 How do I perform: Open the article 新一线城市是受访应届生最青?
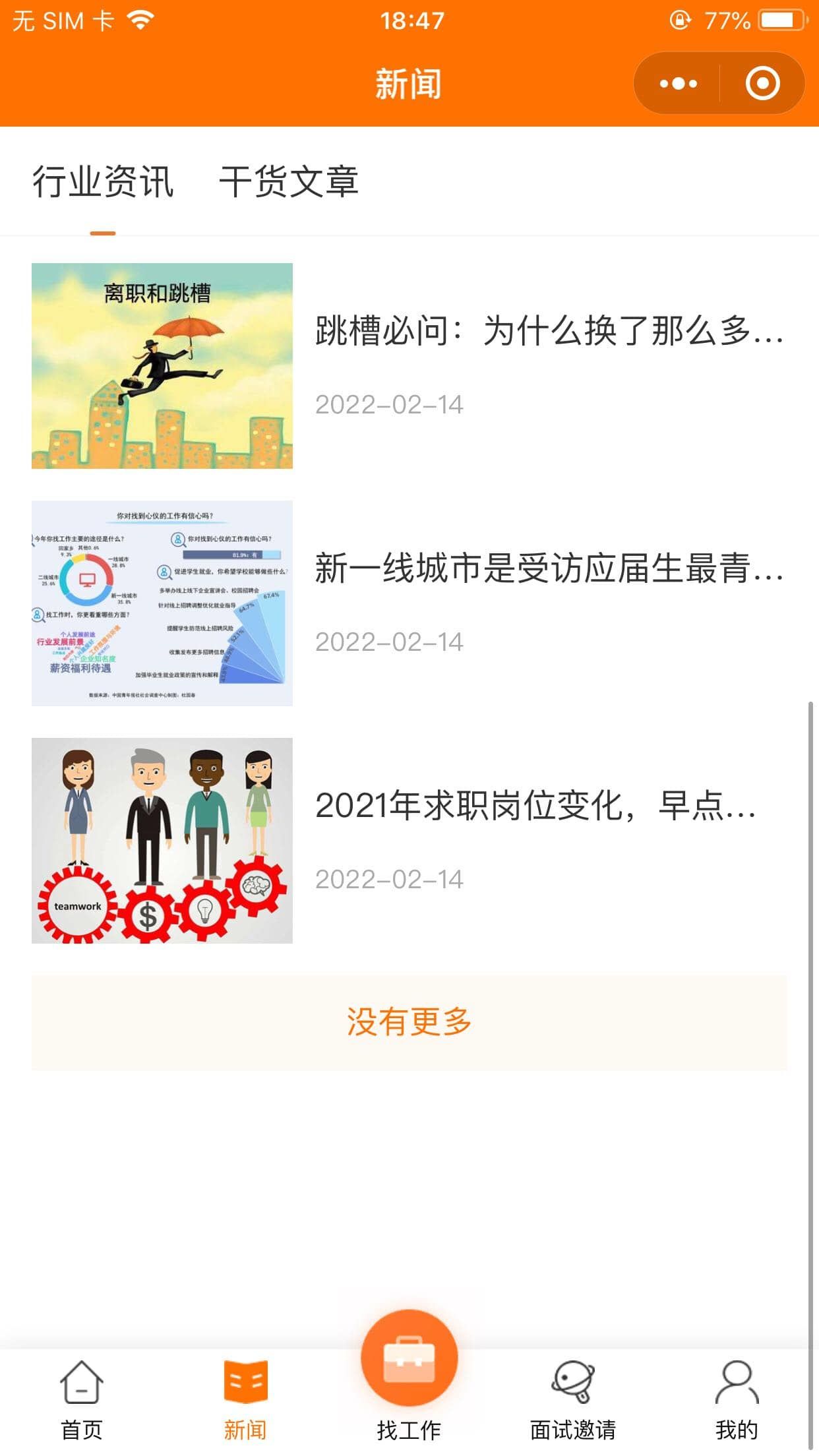click(x=409, y=603)
